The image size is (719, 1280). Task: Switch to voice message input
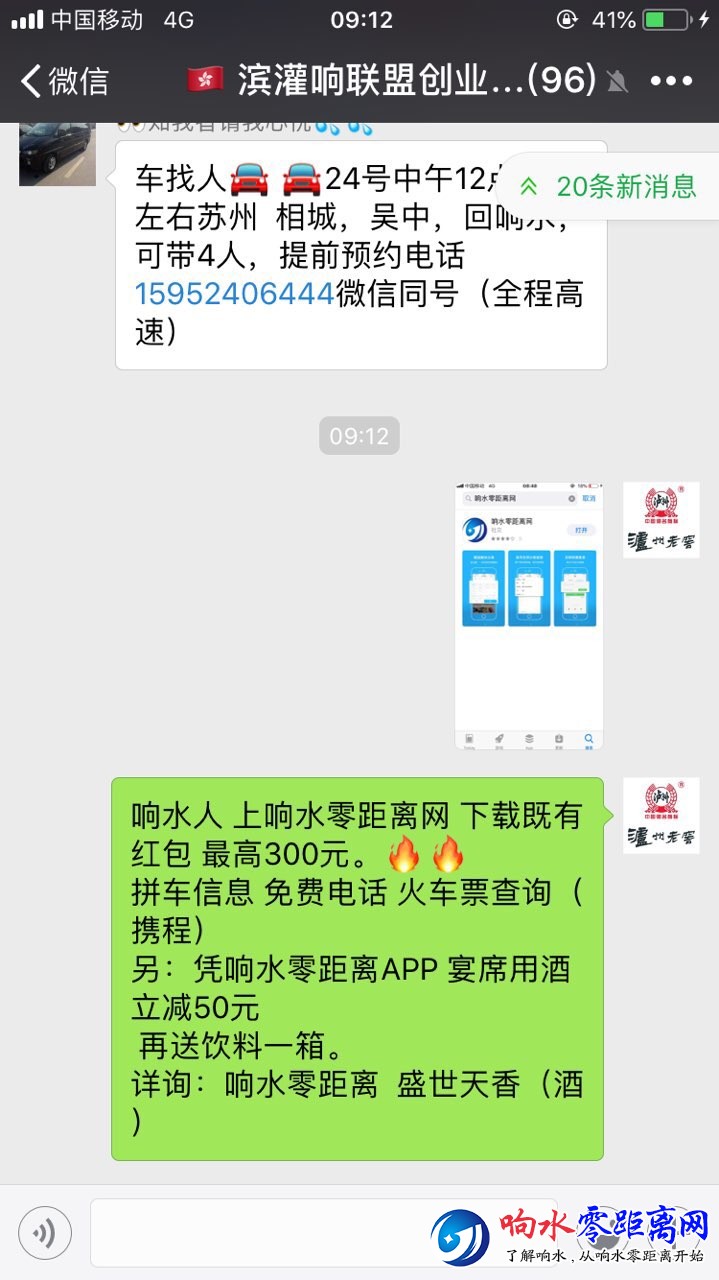coord(45,1232)
